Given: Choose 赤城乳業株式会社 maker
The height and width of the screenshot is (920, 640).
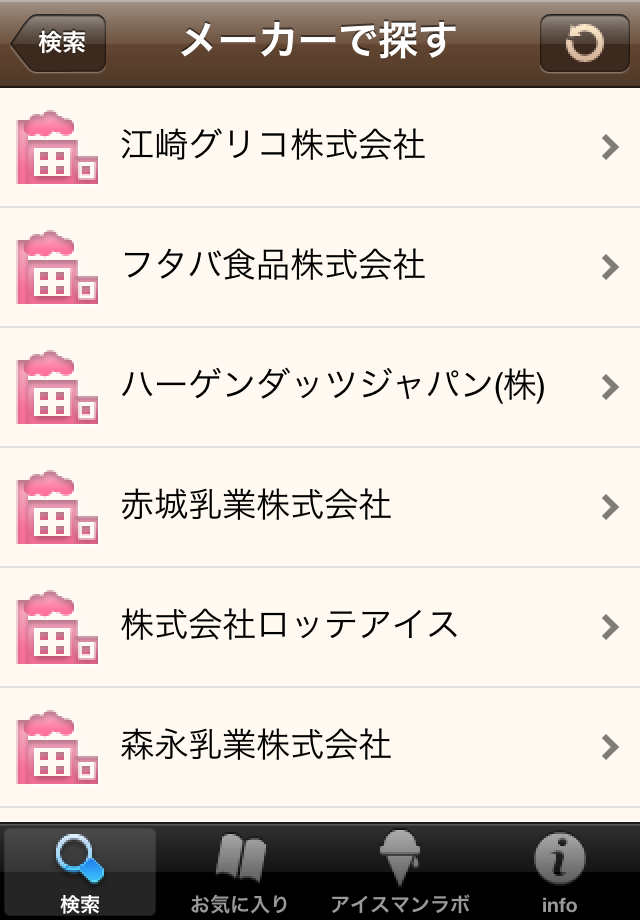Looking at the screenshot, I should 320,507.
